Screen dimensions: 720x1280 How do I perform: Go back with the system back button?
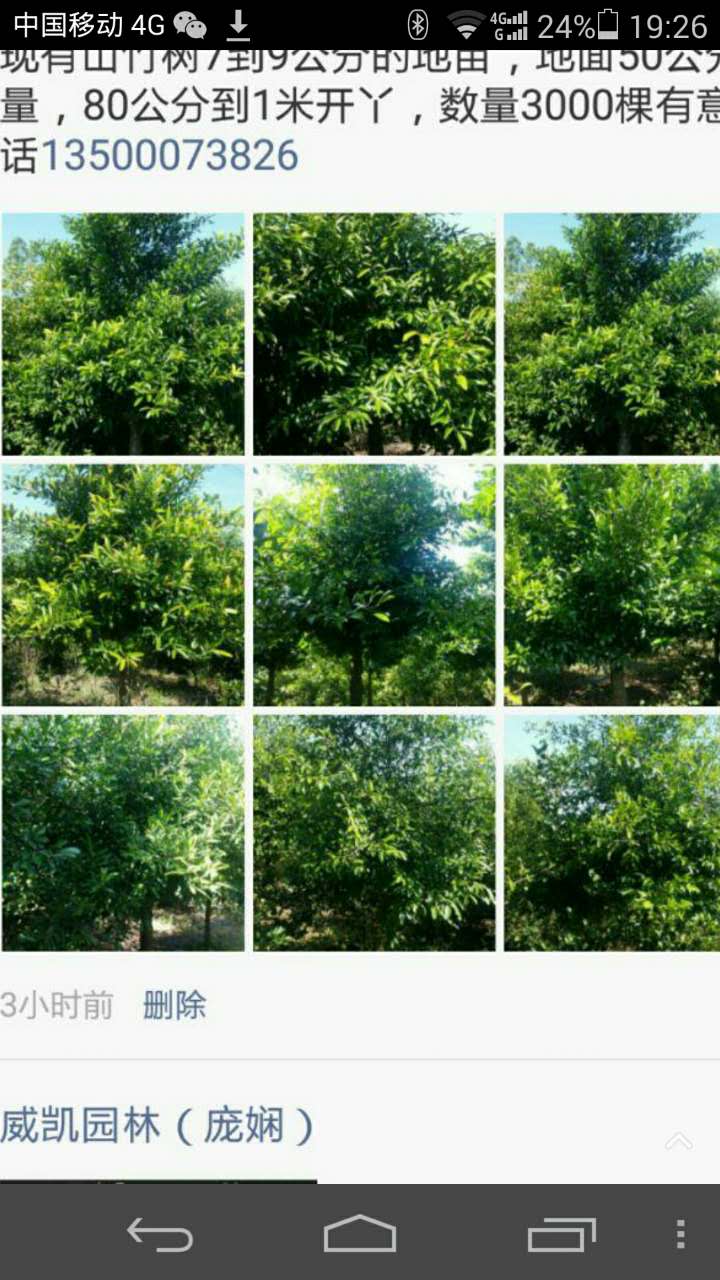coord(160,1234)
